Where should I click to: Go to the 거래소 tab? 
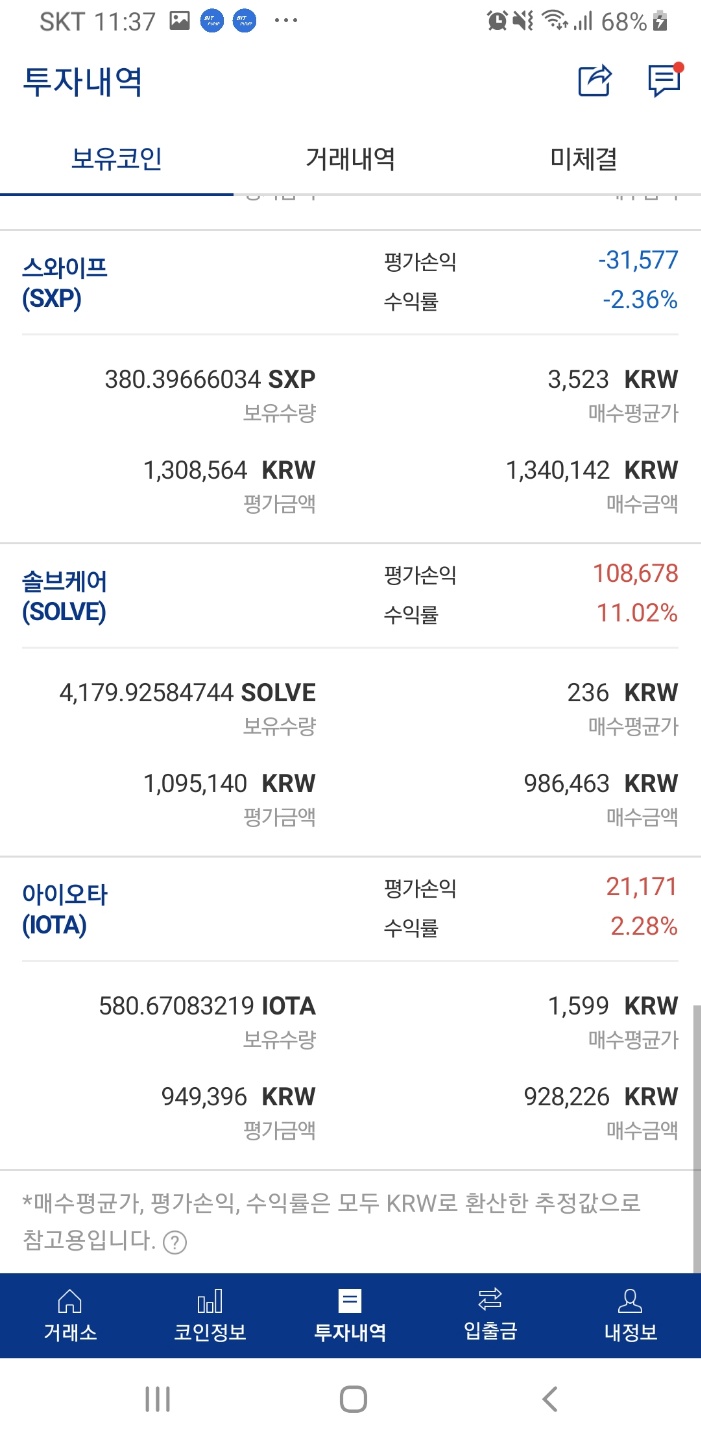pos(70,1315)
